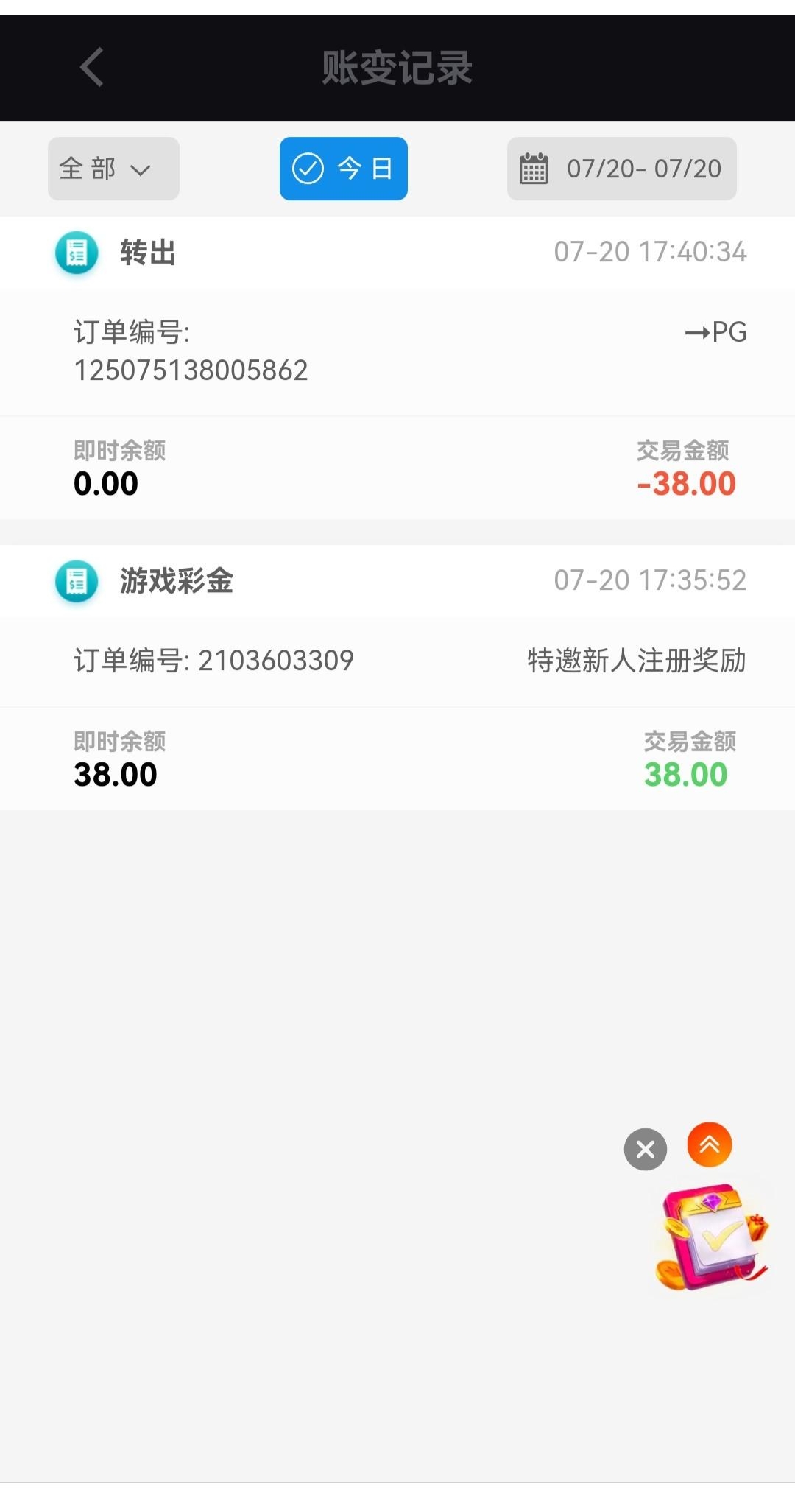The width and height of the screenshot is (795, 1512).
Task: Toggle the 全部 transaction type filter
Action: [x=113, y=168]
